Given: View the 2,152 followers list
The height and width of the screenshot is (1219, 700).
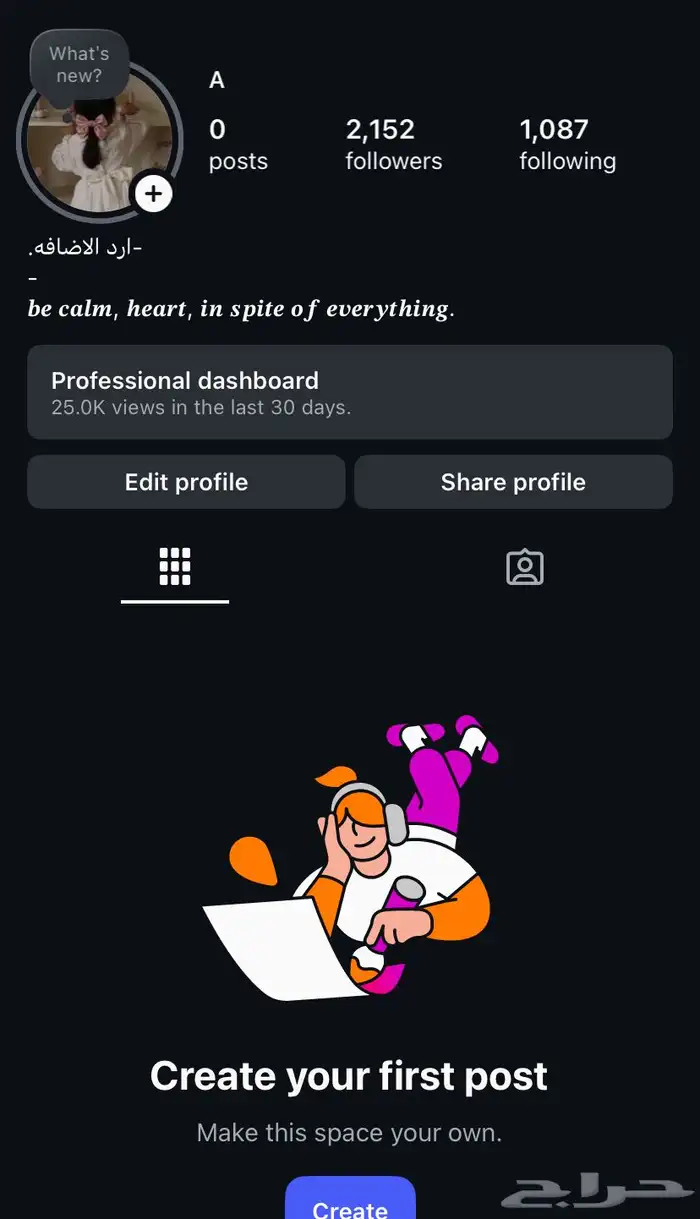Looking at the screenshot, I should 393,144.
